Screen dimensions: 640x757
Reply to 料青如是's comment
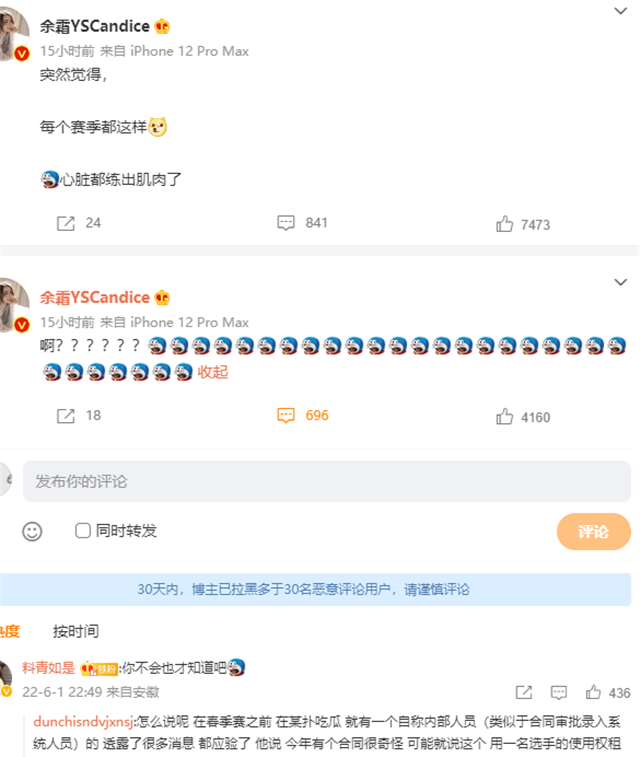[559, 692]
